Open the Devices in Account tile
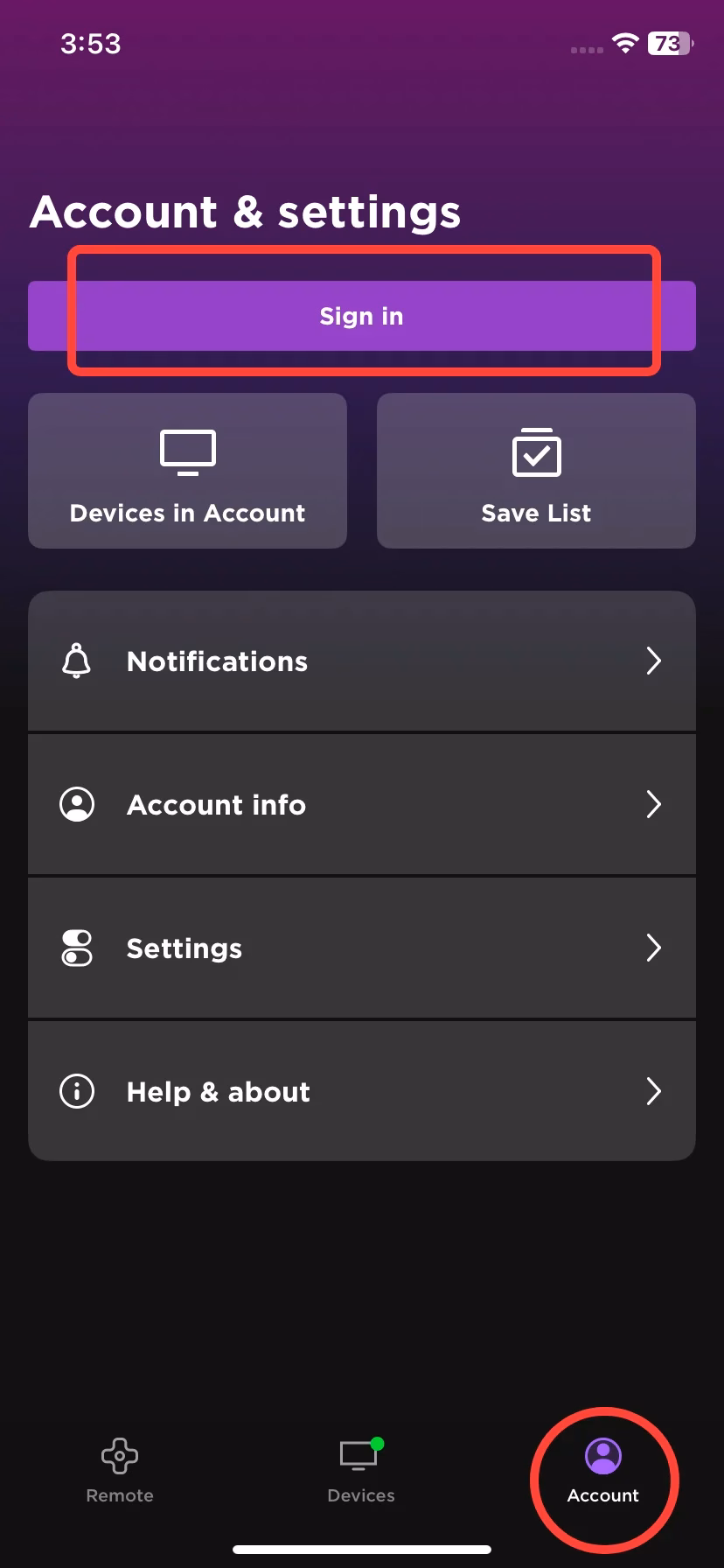The height and width of the screenshot is (1568, 724). [187, 471]
